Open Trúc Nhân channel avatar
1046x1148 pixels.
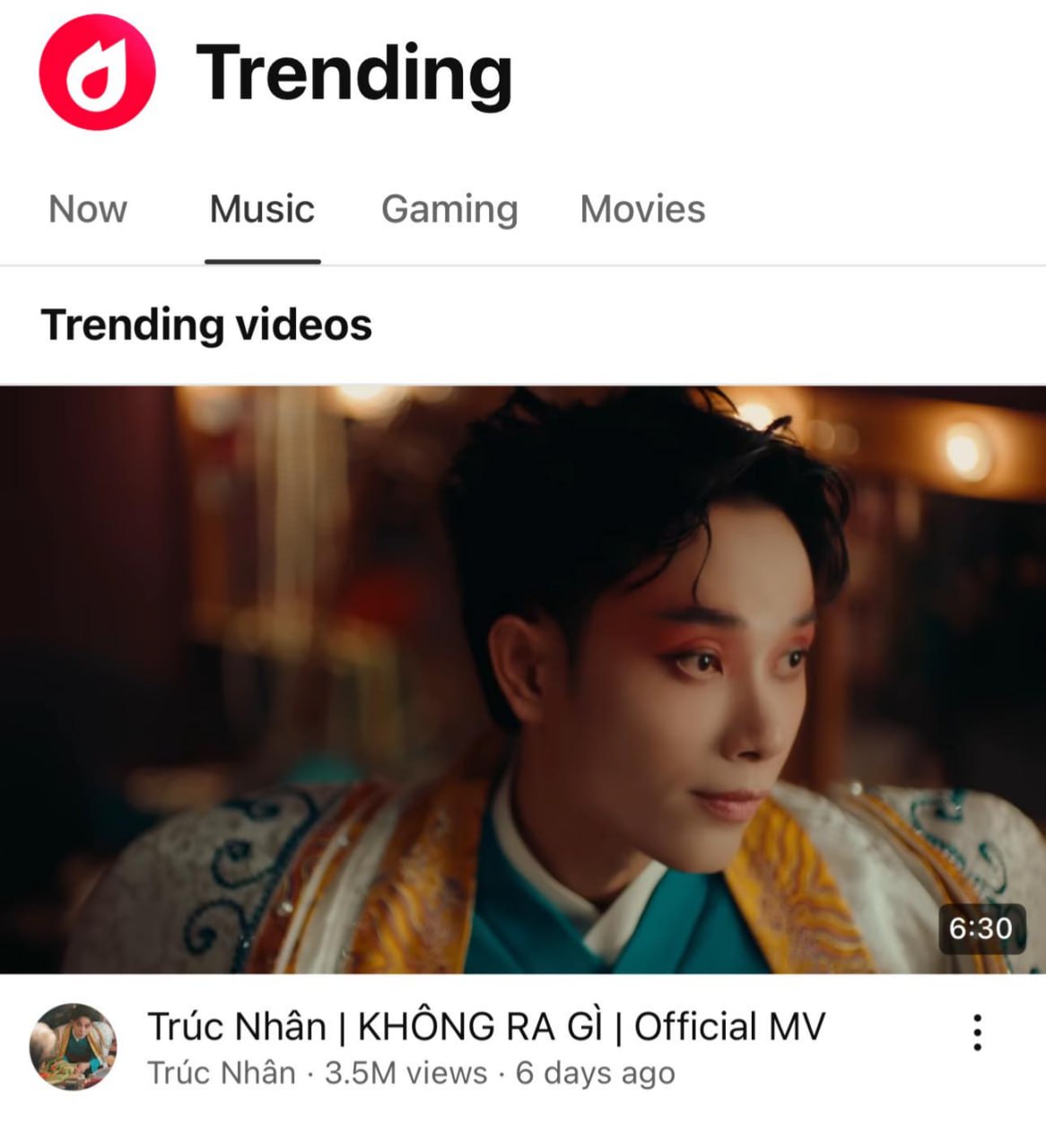click(74, 1046)
